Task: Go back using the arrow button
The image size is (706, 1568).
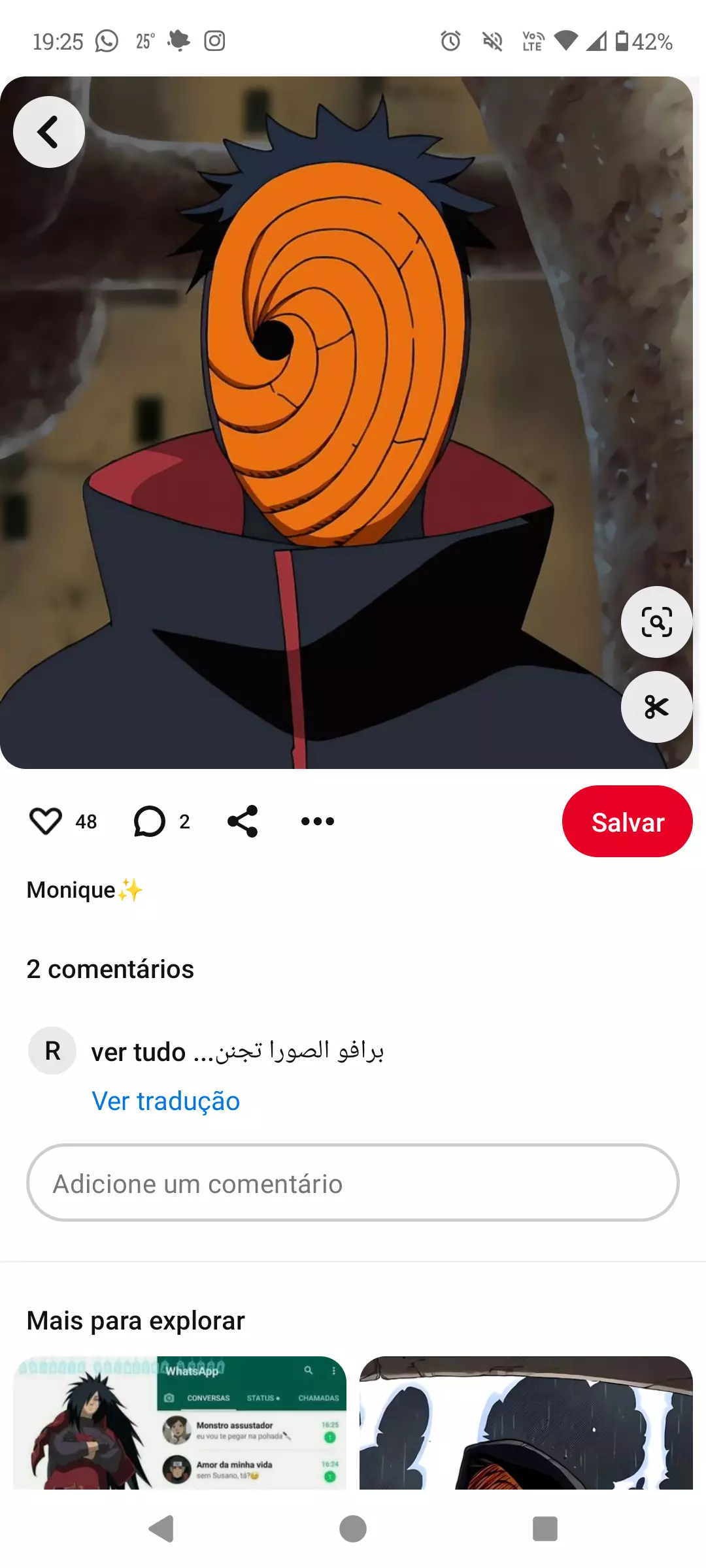Action: pos(49,132)
